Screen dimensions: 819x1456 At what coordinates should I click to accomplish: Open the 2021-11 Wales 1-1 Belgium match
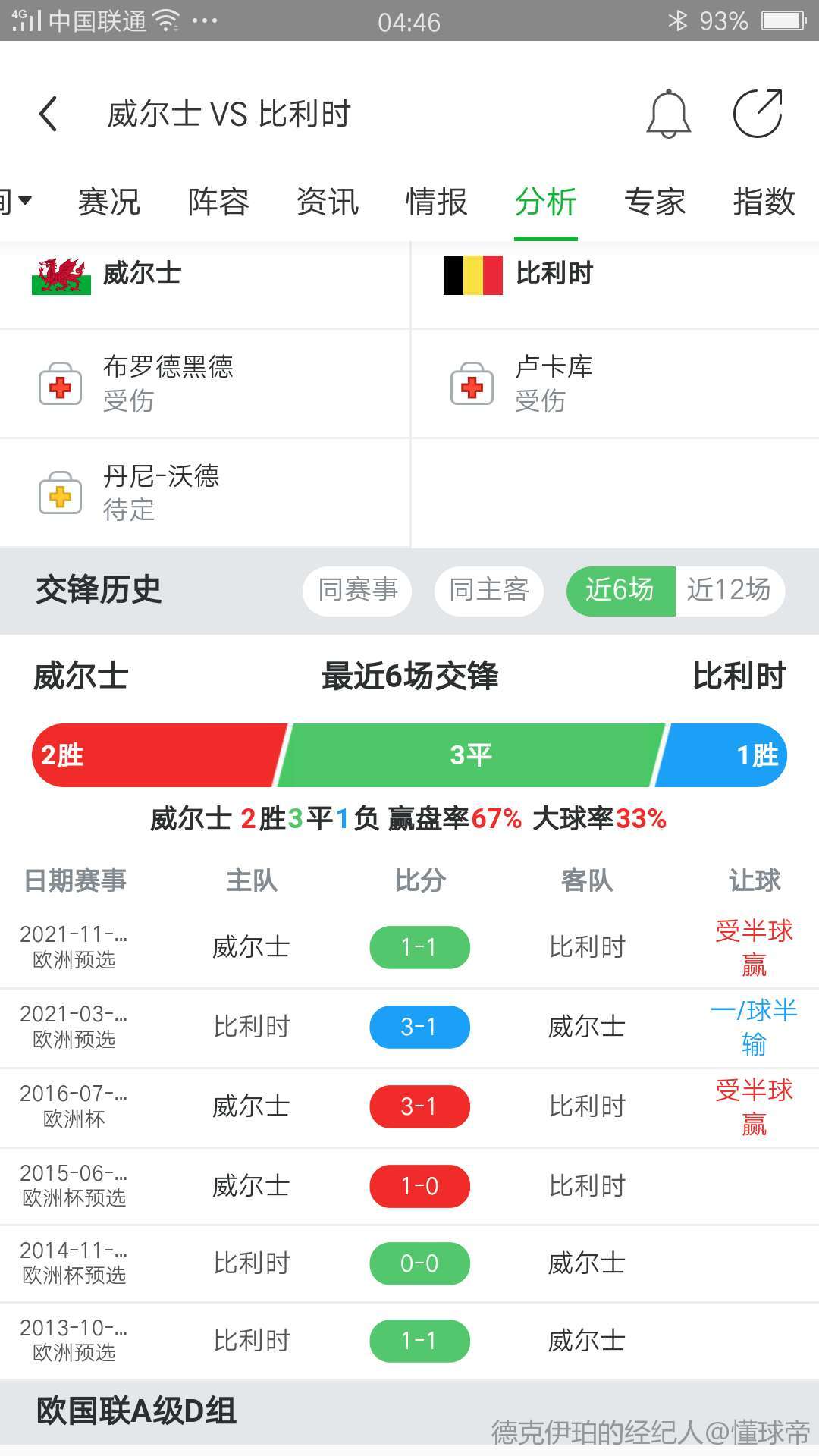409,947
